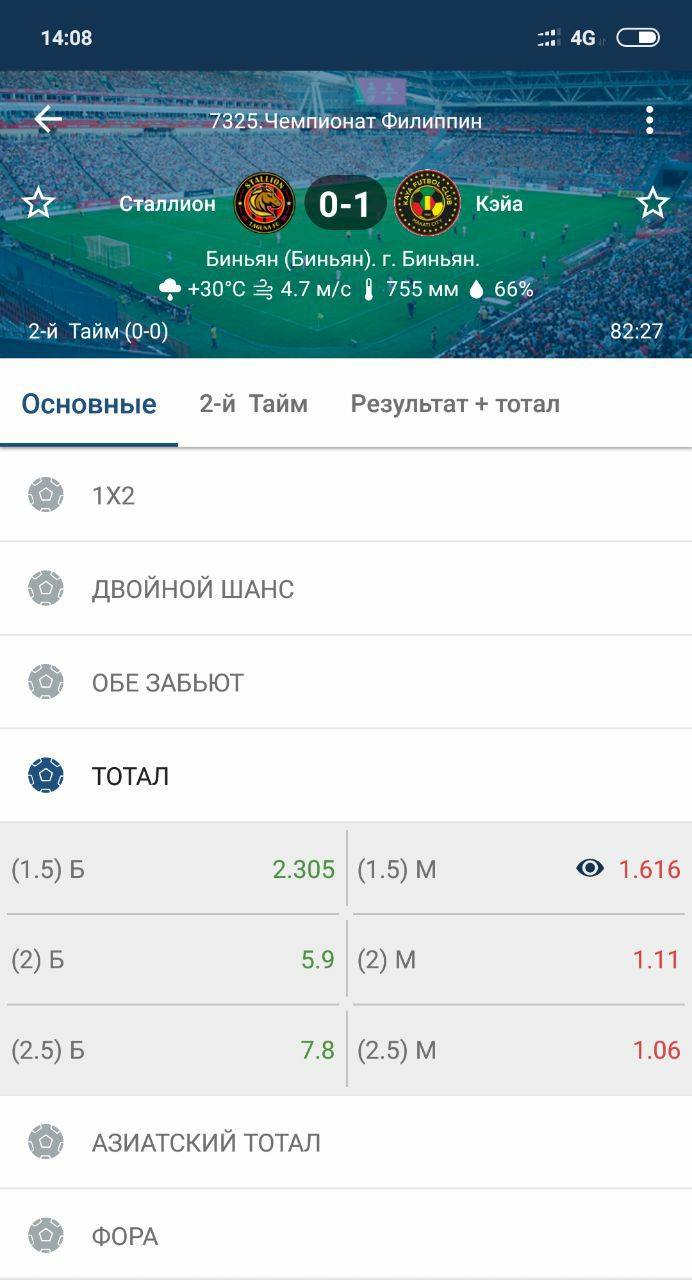The image size is (692, 1280).
Task: Expand the 1X2 market
Action: point(346,495)
